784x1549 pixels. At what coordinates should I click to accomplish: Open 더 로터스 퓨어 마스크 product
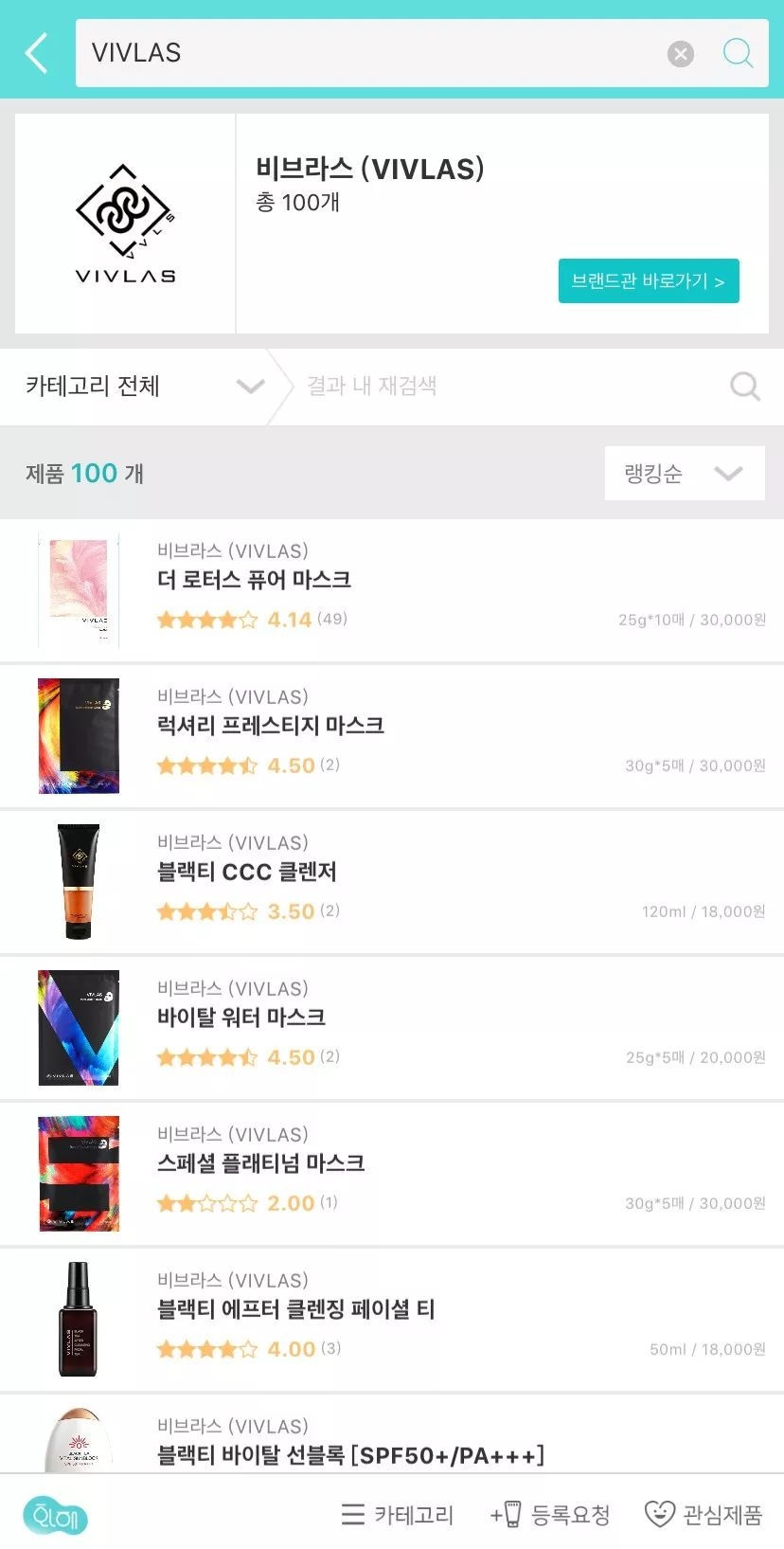pyautogui.click(x=254, y=580)
